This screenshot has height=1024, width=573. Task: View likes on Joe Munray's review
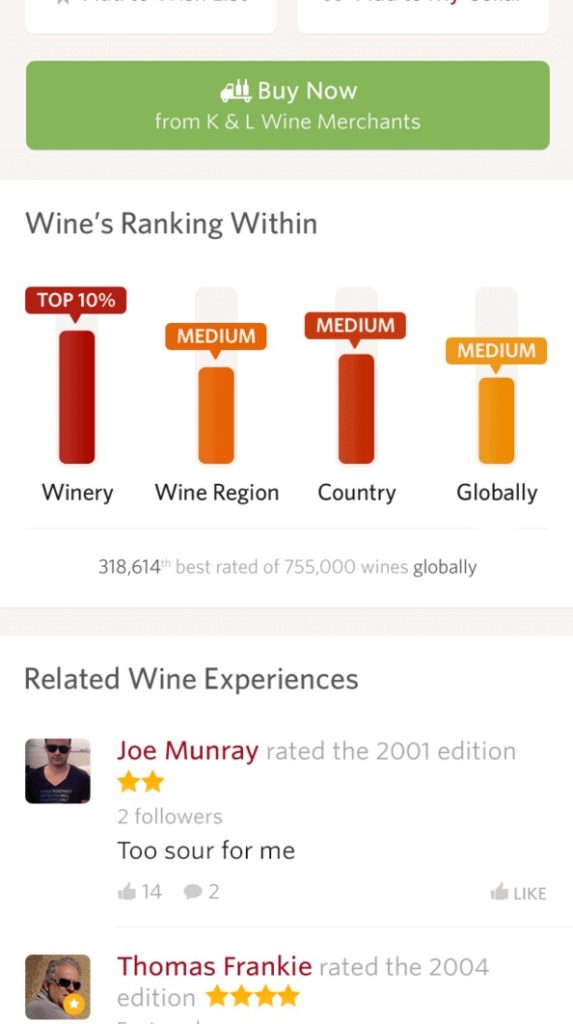tap(139, 891)
